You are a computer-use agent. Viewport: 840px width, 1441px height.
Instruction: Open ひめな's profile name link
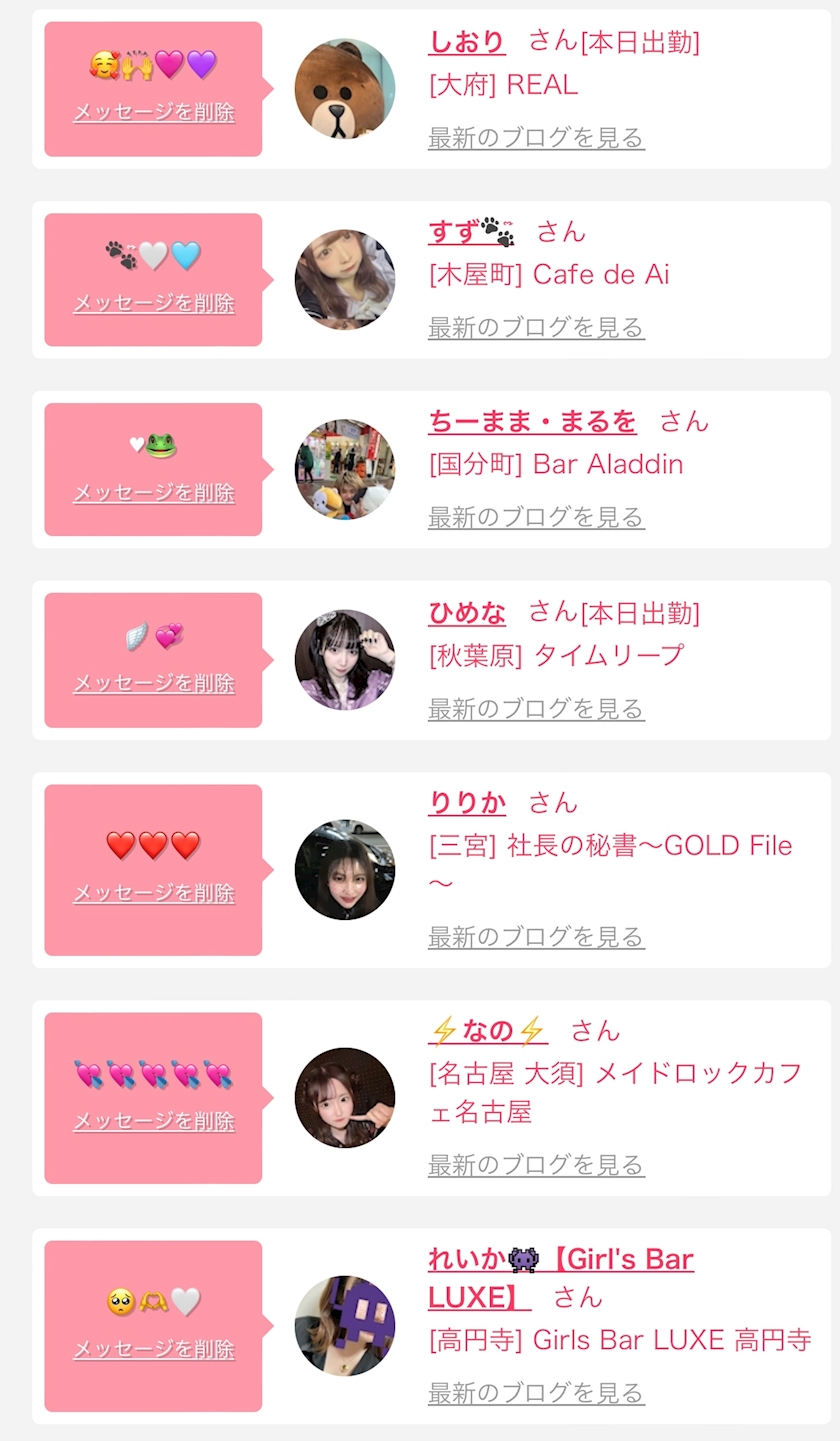pyautogui.click(x=466, y=612)
